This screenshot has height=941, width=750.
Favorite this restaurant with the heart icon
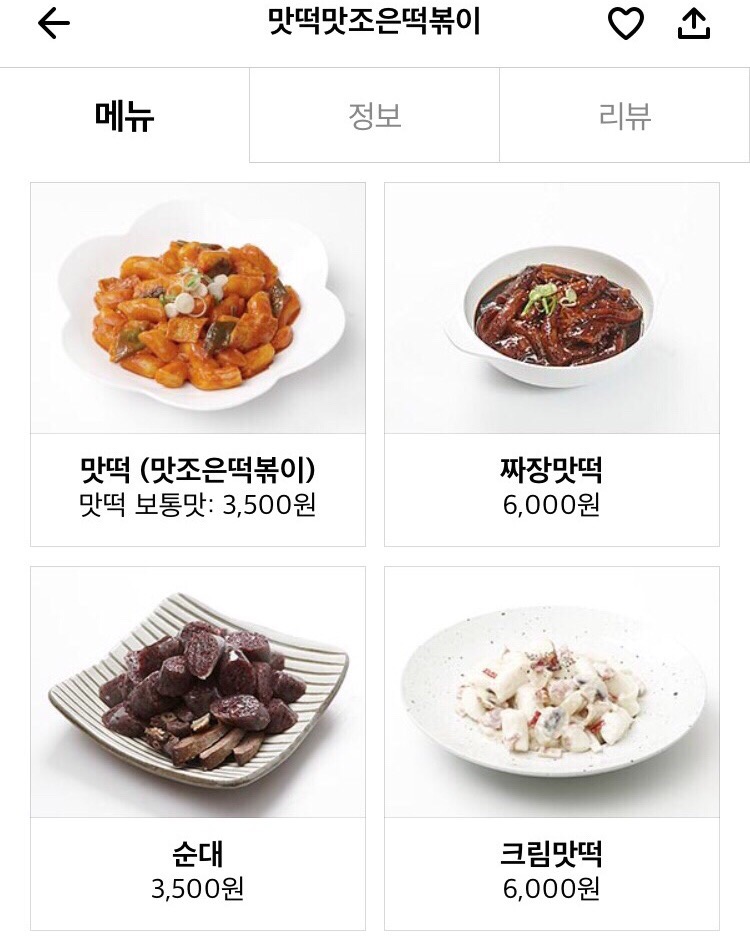click(626, 25)
